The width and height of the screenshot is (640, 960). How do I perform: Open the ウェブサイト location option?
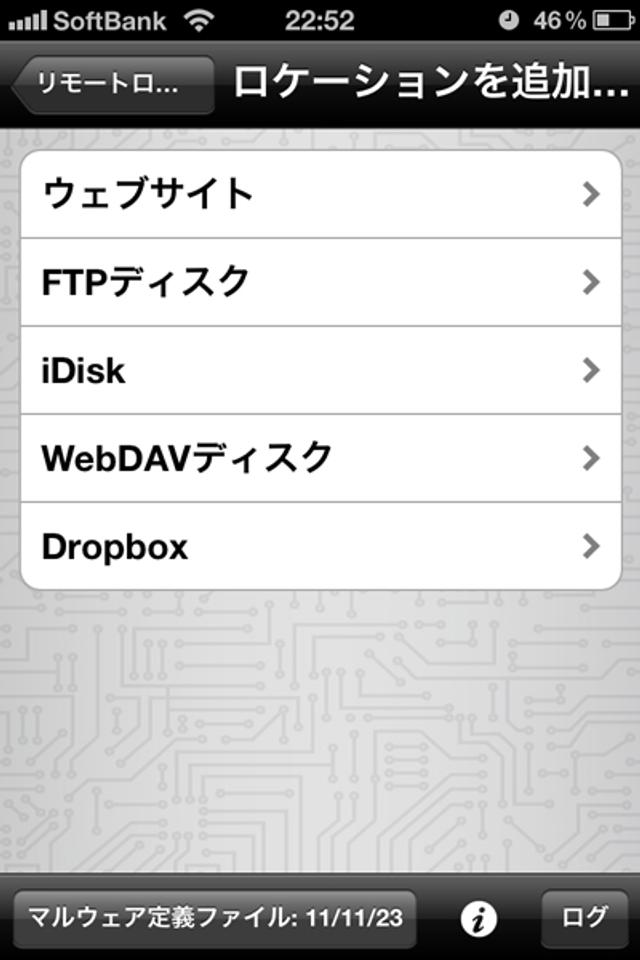click(320, 194)
